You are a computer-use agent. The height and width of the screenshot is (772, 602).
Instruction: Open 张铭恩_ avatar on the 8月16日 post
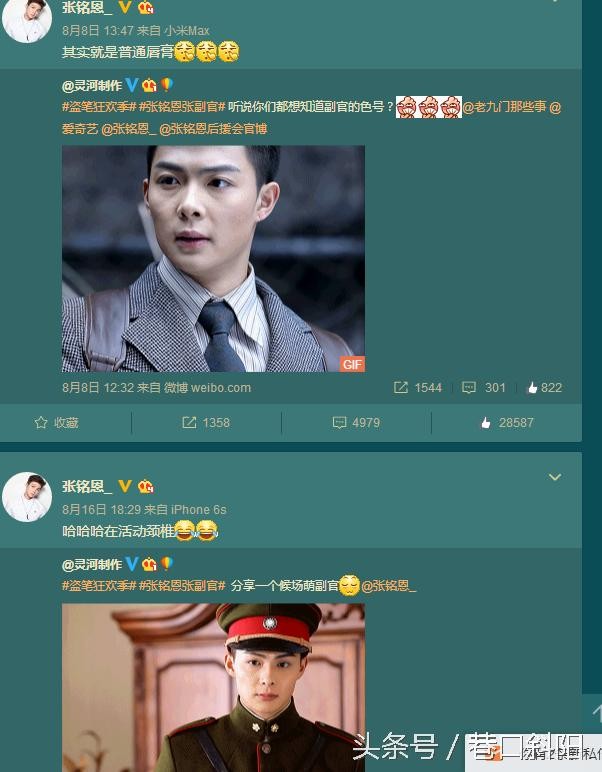pos(27,497)
